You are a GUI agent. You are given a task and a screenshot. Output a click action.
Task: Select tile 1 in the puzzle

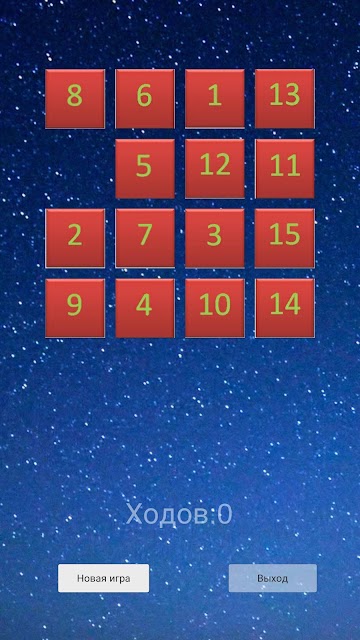tap(215, 99)
